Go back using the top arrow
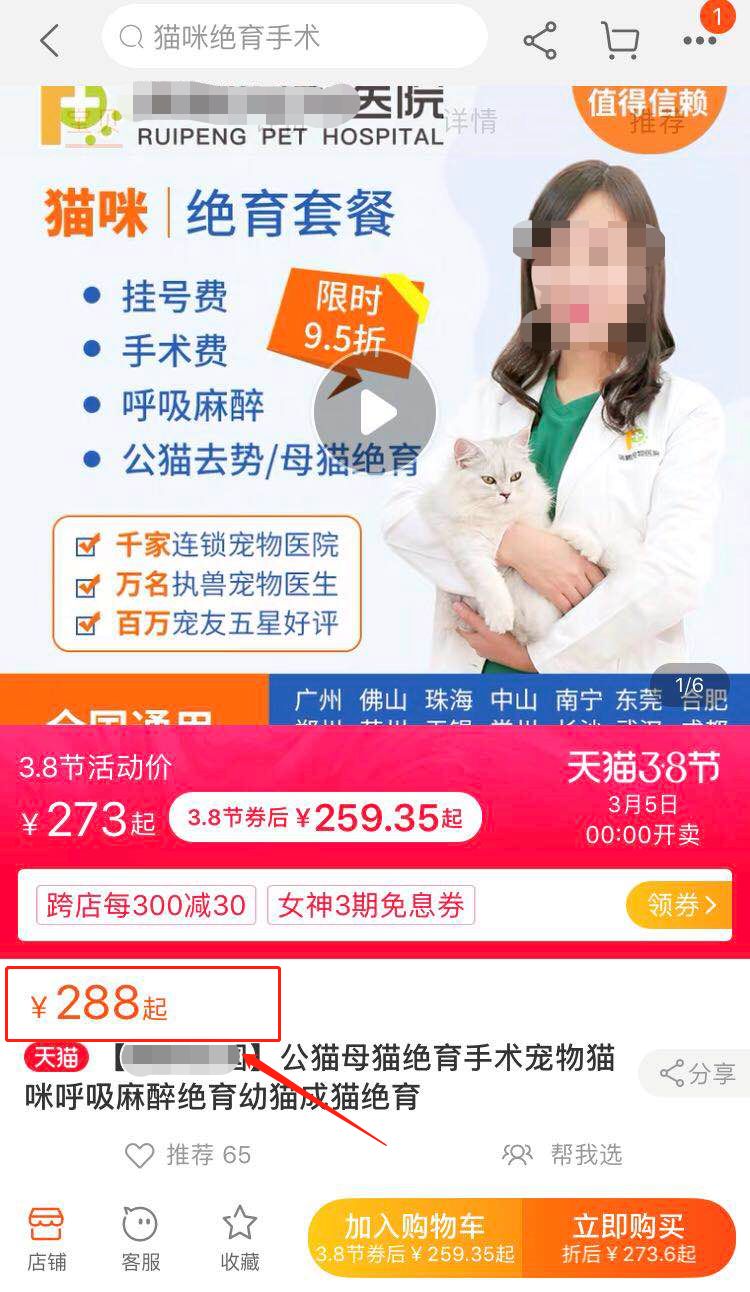 [49, 40]
